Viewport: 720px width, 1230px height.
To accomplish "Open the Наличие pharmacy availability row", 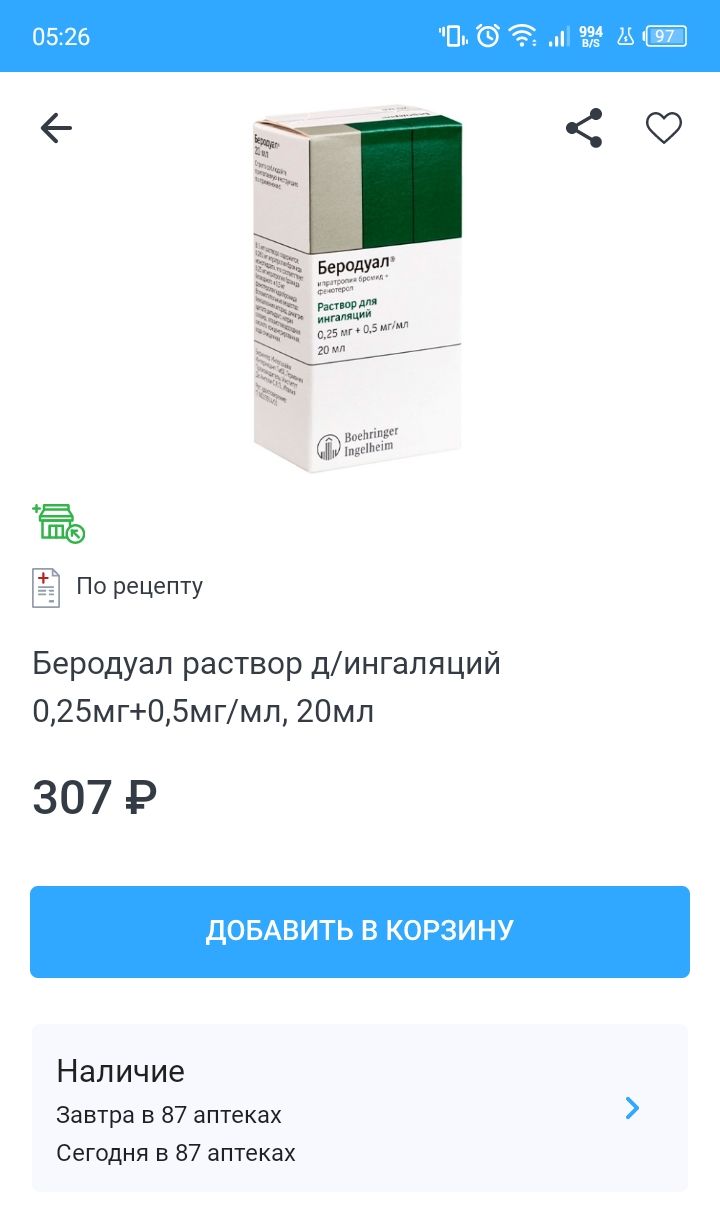I will click(x=360, y=1108).
